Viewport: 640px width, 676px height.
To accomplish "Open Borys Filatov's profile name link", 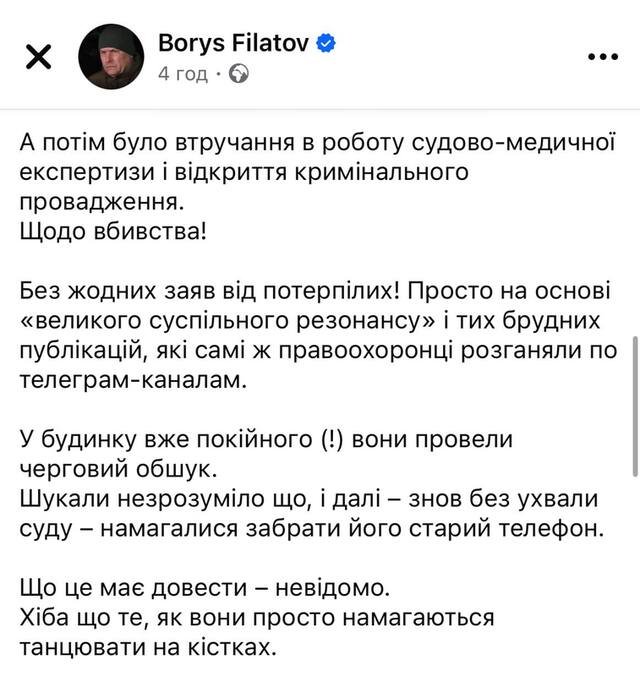I will (x=234, y=42).
